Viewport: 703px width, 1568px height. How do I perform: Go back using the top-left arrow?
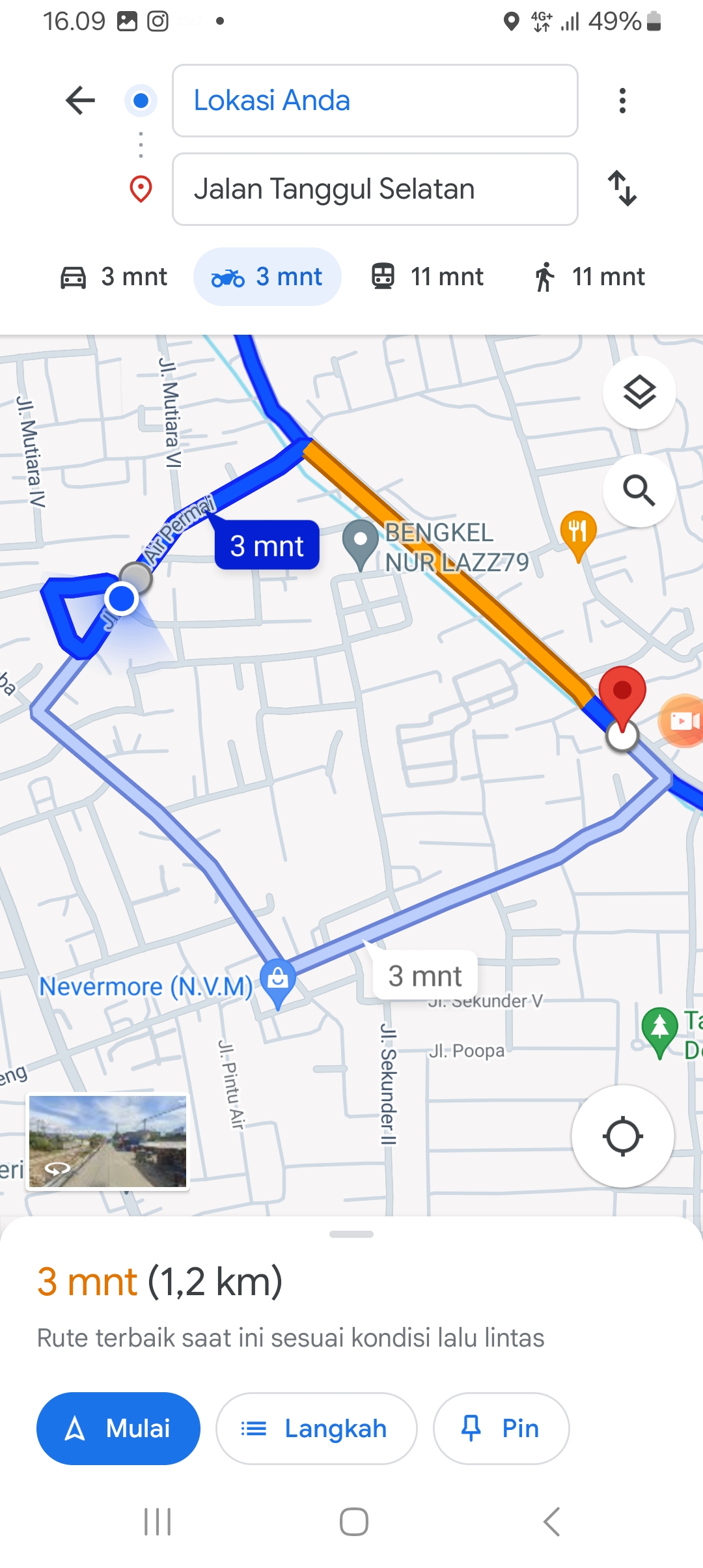tap(80, 100)
